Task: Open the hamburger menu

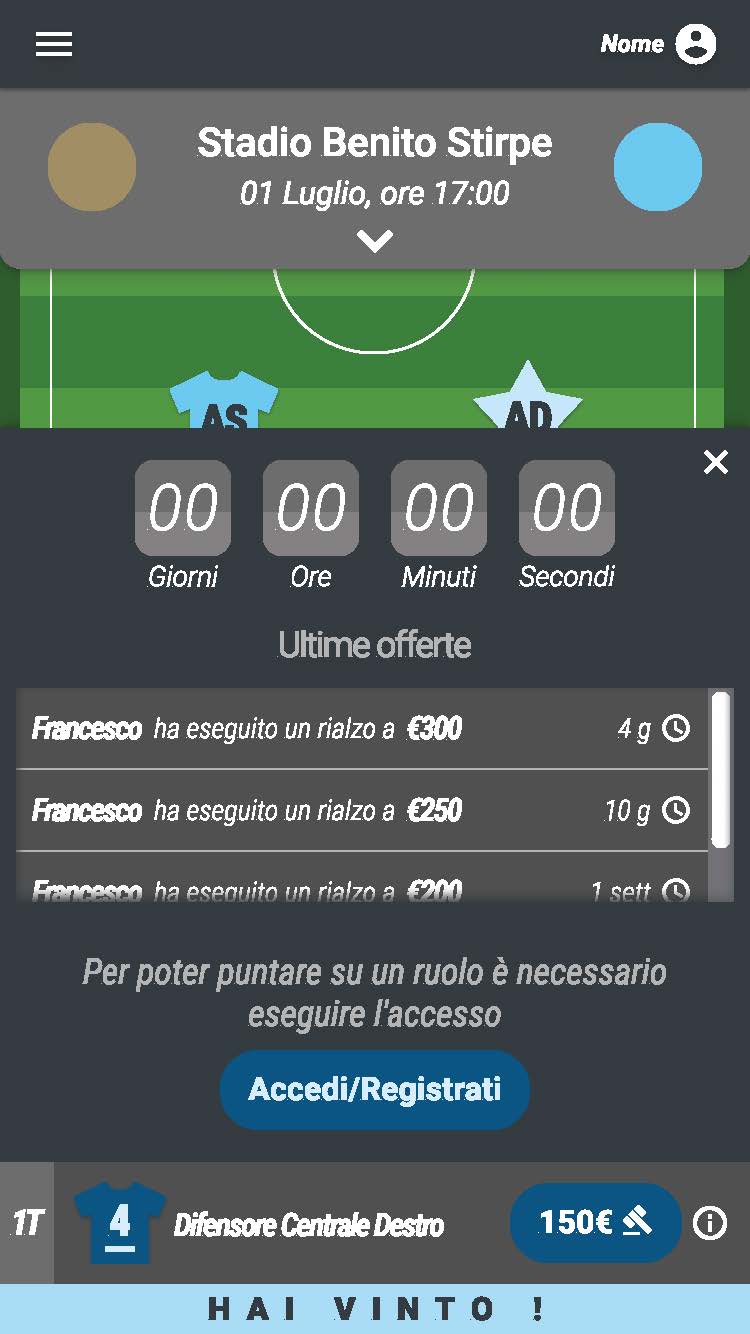Action: (x=54, y=44)
